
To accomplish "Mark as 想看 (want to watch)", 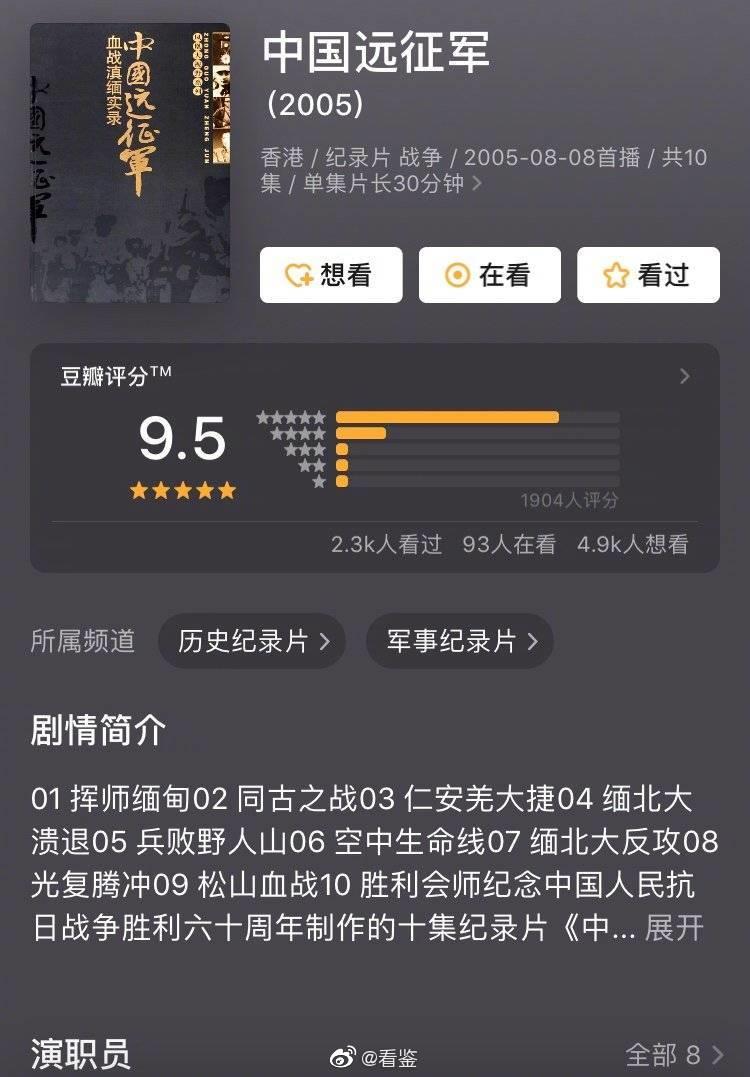I will 331,275.
